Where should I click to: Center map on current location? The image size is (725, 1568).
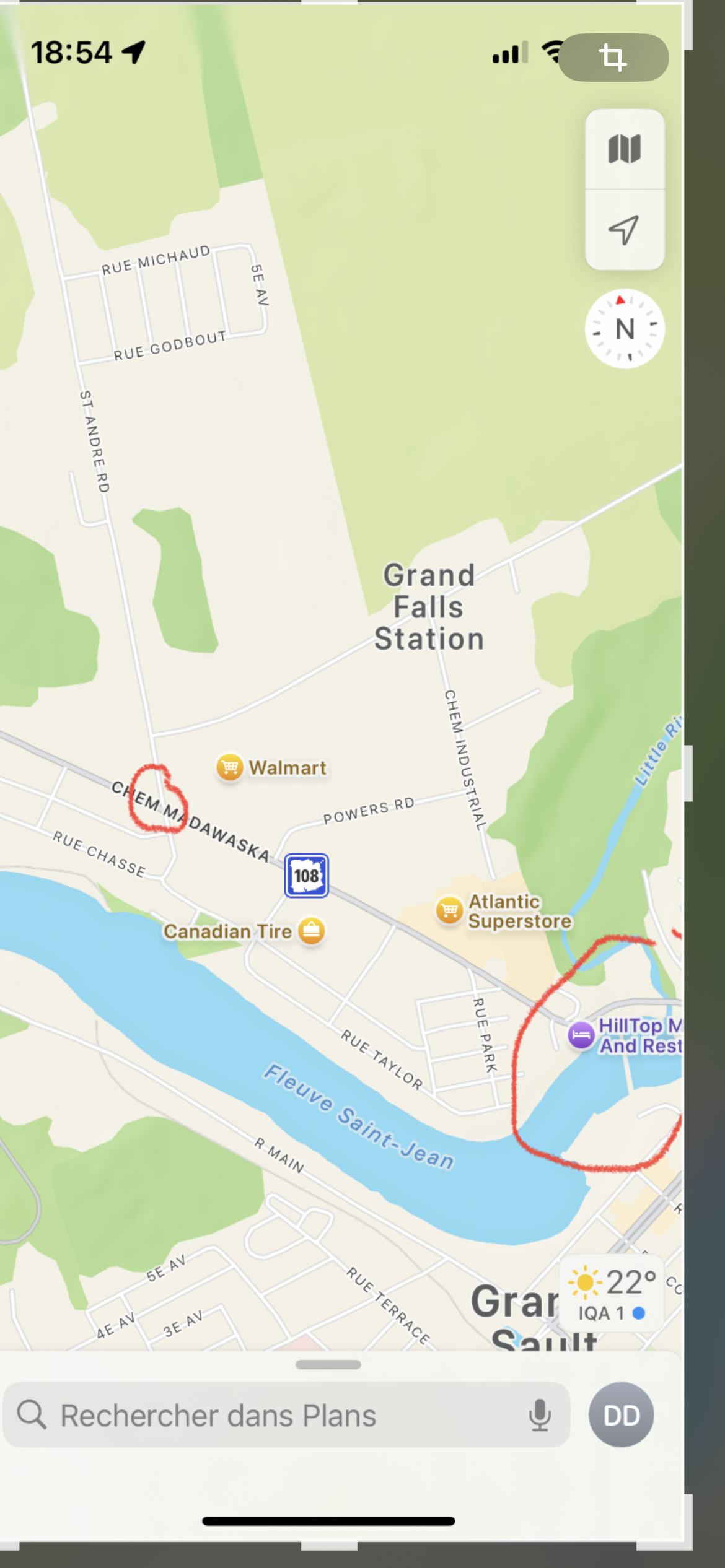(624, 230)
